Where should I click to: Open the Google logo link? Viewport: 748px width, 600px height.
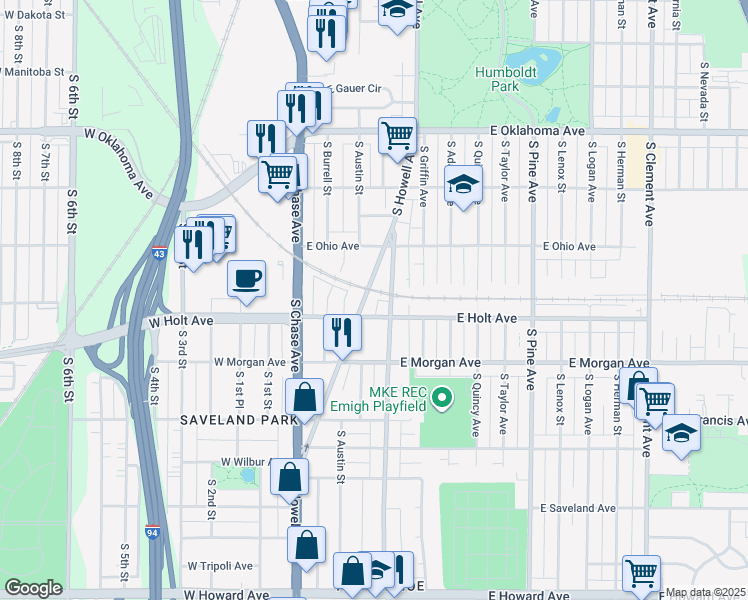(x=33, y=588)
